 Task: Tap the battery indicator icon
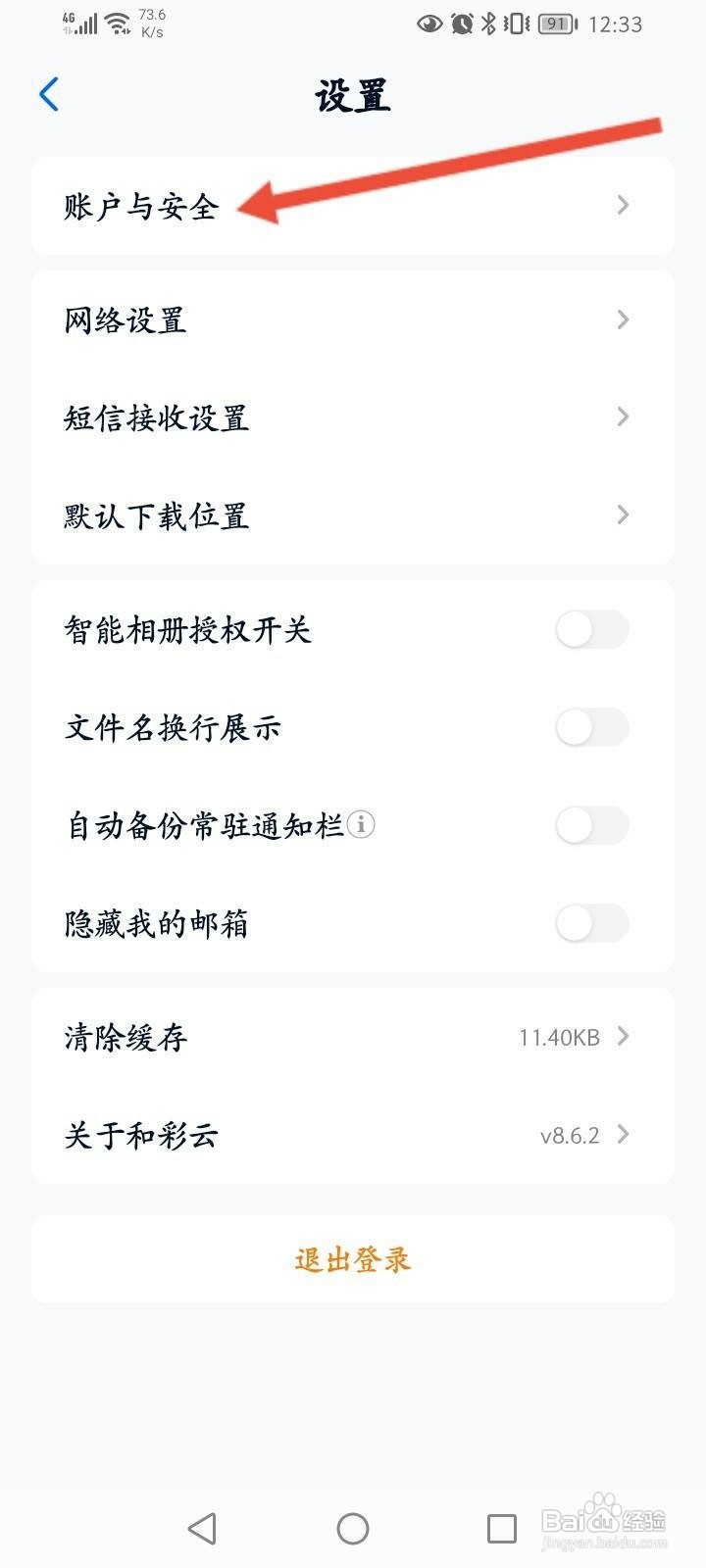tap(554, 24)
